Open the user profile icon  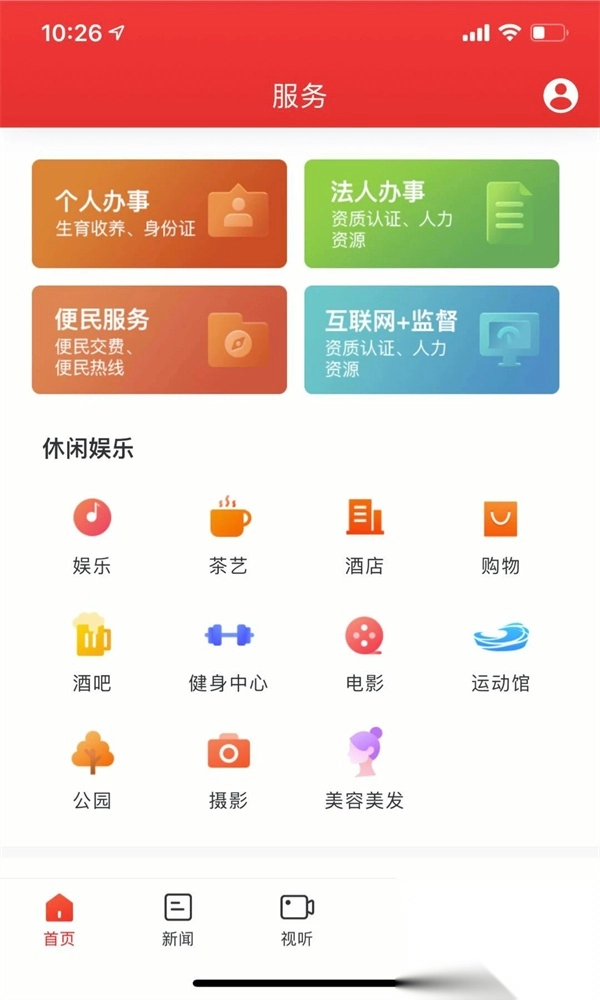tap(560, 95)
